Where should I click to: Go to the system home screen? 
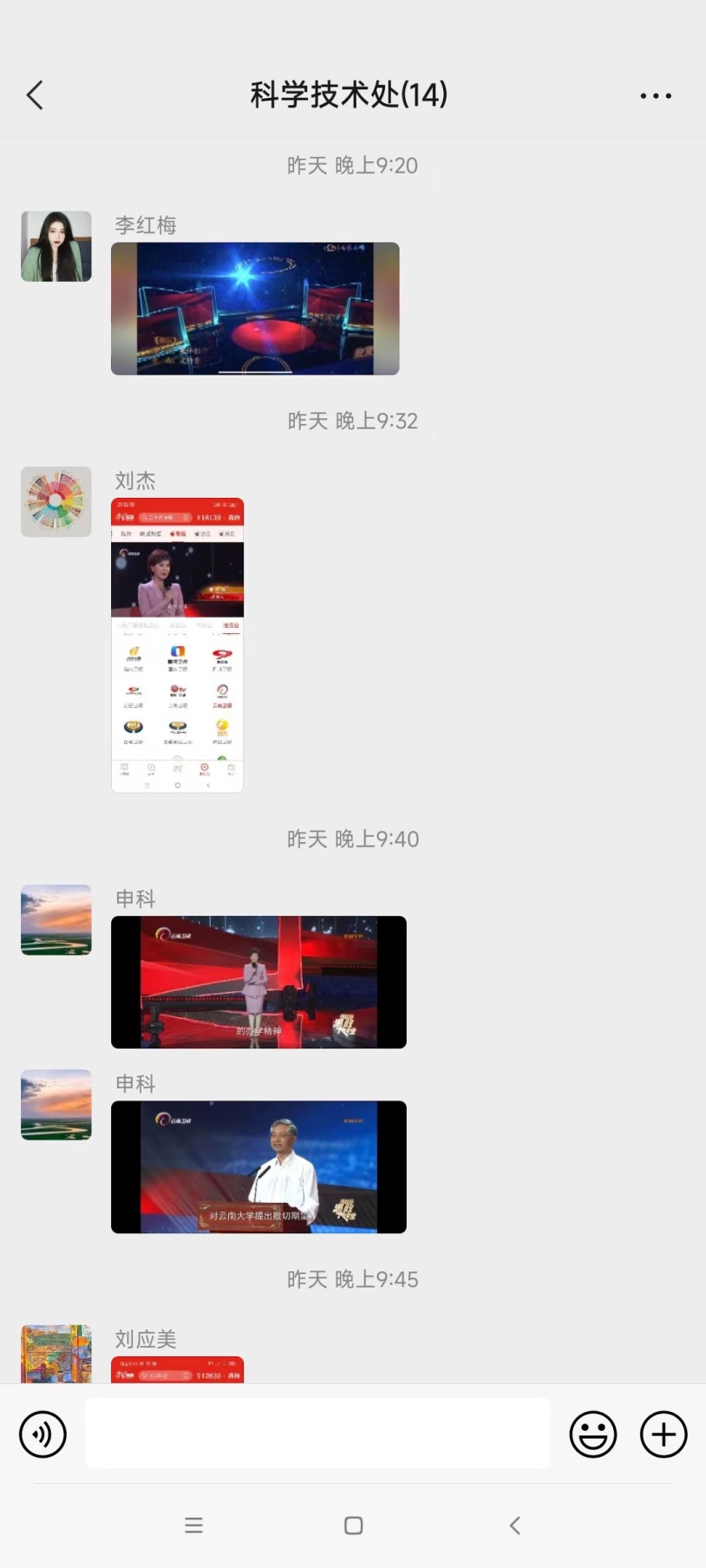[x=353, y=1526]
